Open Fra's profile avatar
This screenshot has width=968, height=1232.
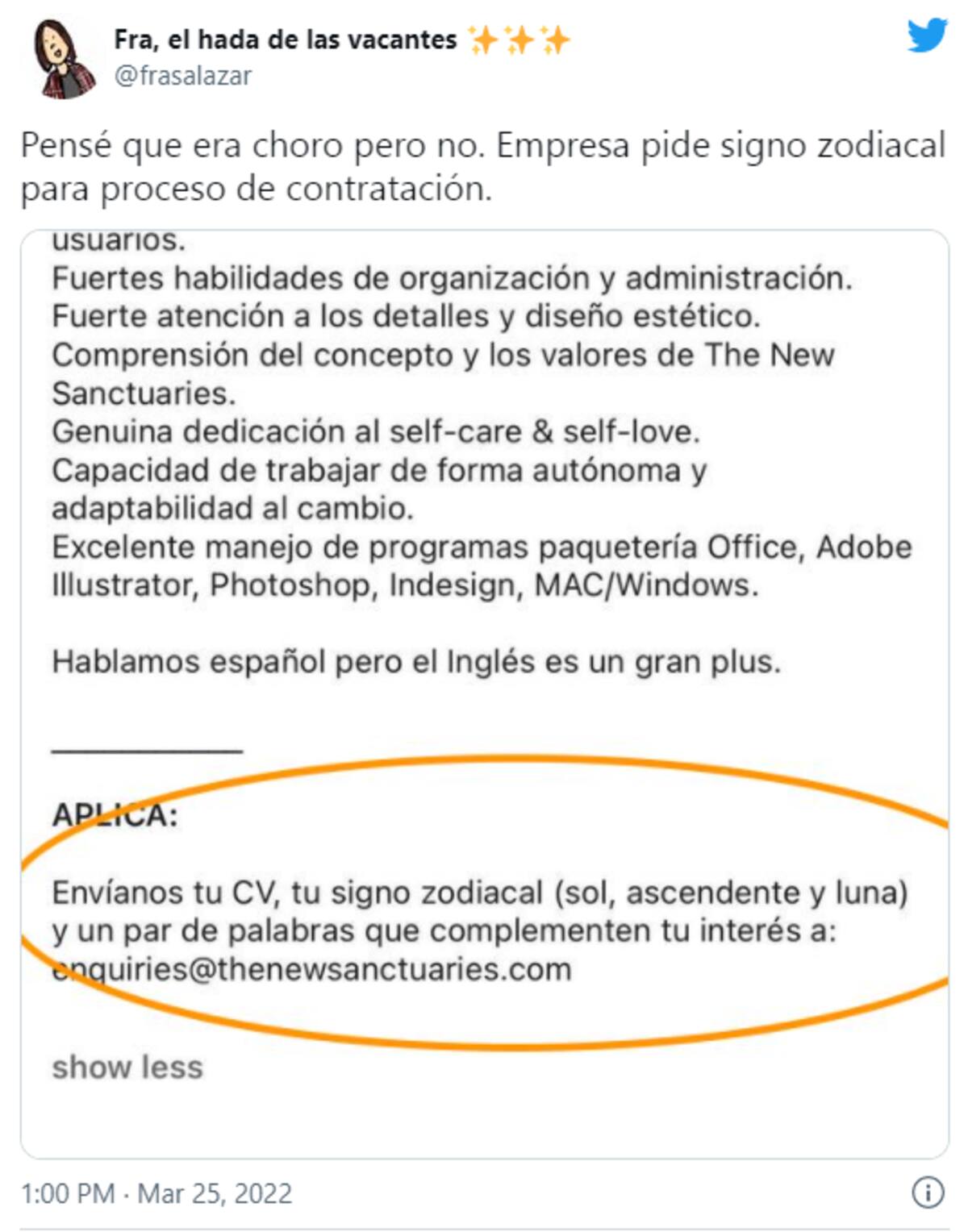click(x=63, y=59)
